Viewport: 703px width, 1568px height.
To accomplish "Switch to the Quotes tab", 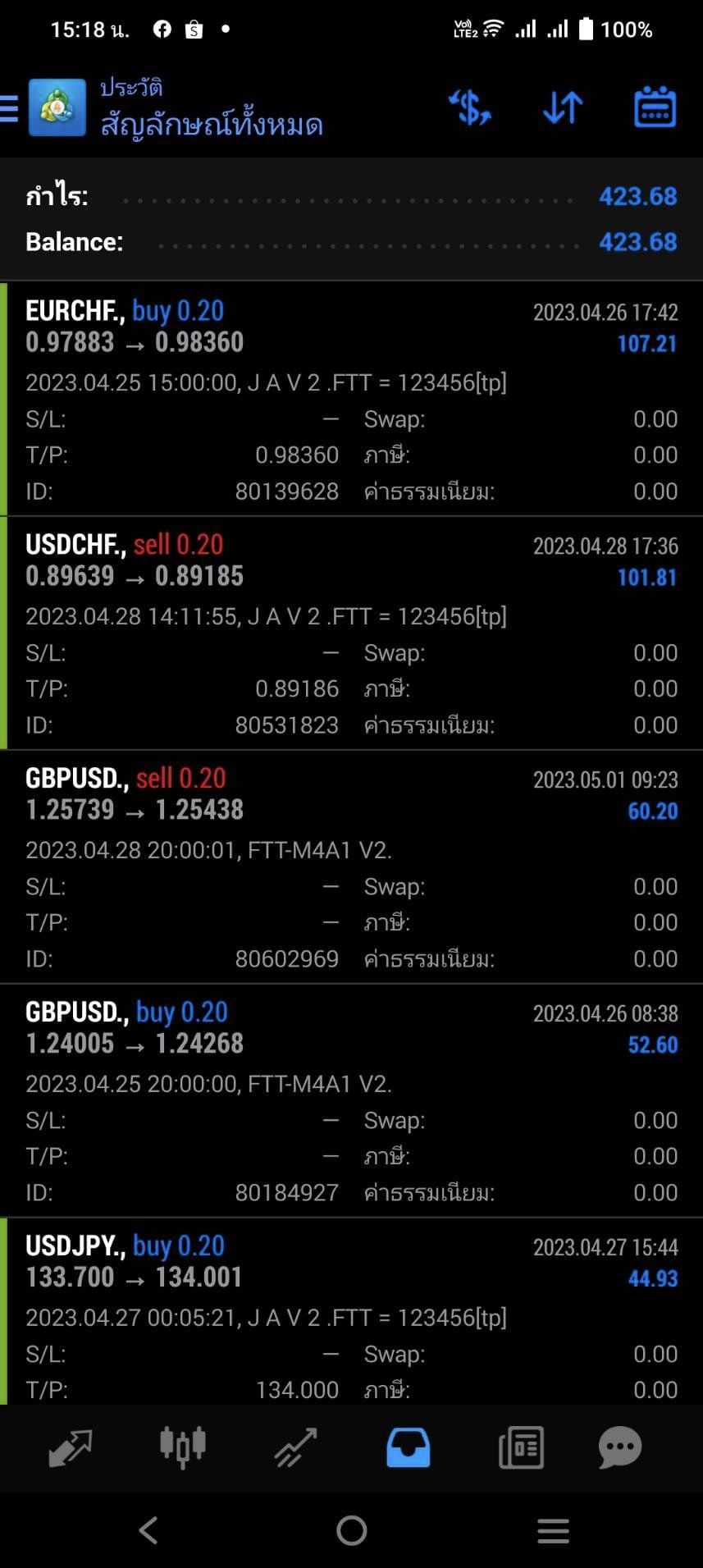I will [71, 1447].
